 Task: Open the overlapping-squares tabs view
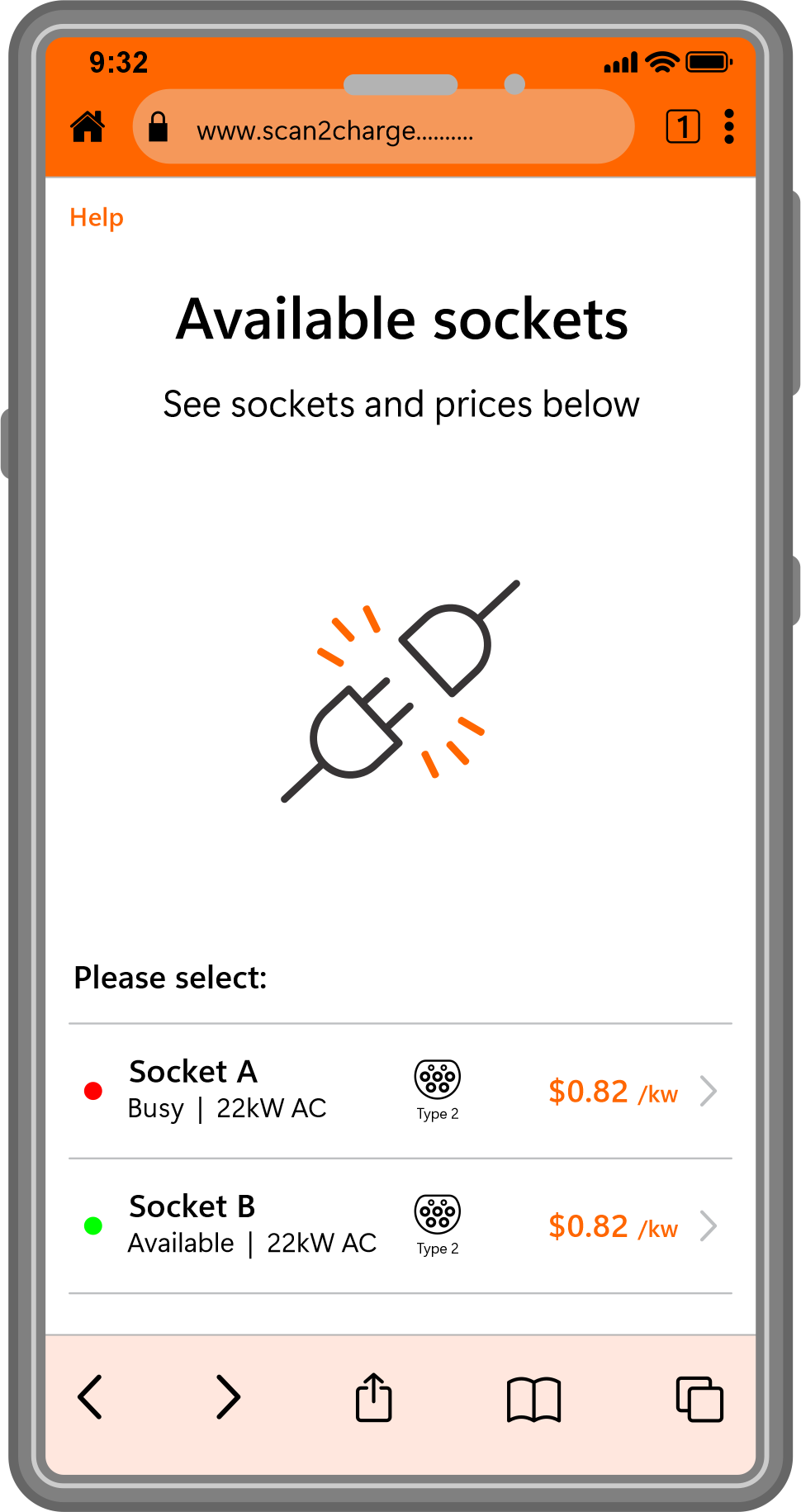[x=699, y=1399]
